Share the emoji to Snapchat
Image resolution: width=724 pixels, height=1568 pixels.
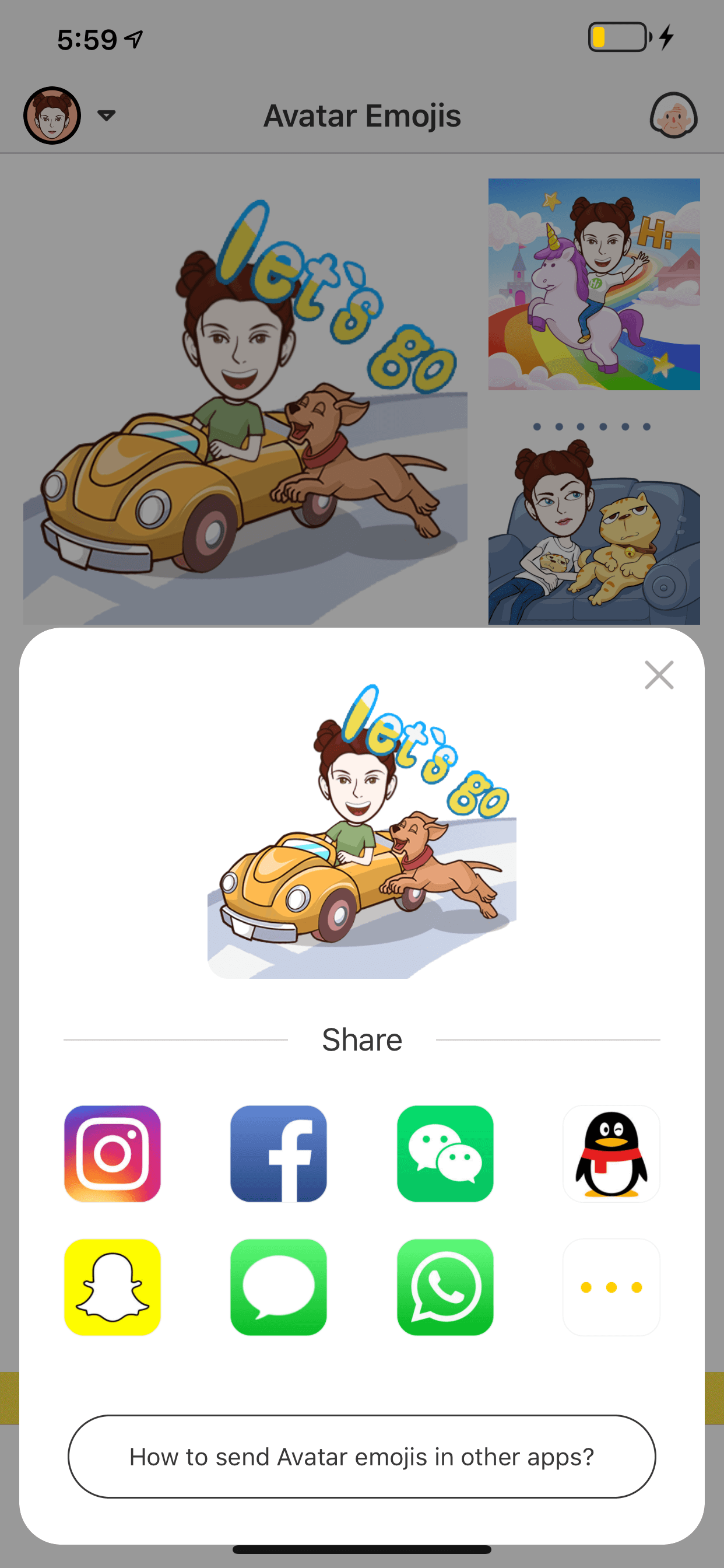click(x=113, y=1287)
